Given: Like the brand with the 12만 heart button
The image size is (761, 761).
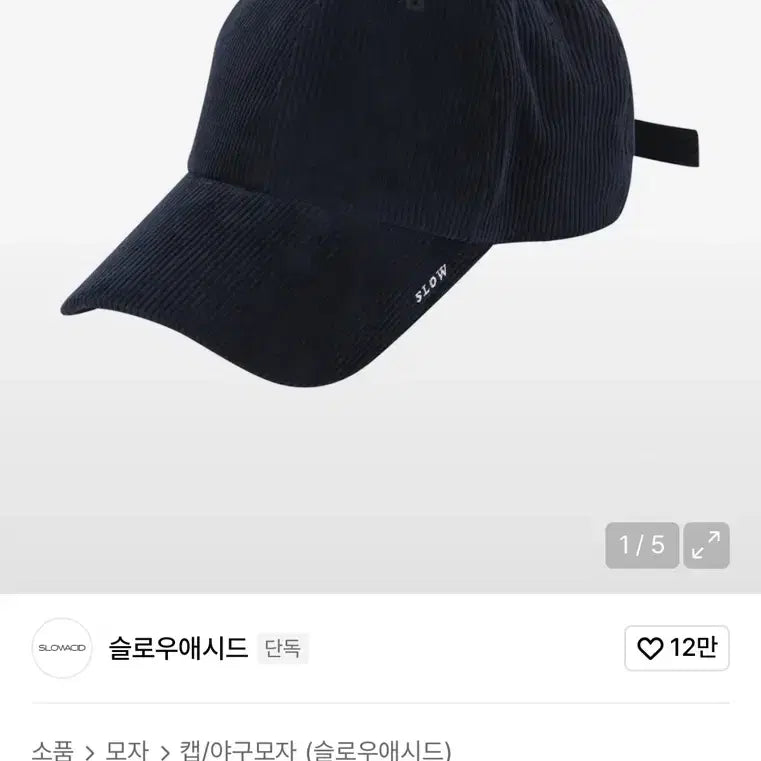Looking at the screenshot, I should tap(677, 648).
